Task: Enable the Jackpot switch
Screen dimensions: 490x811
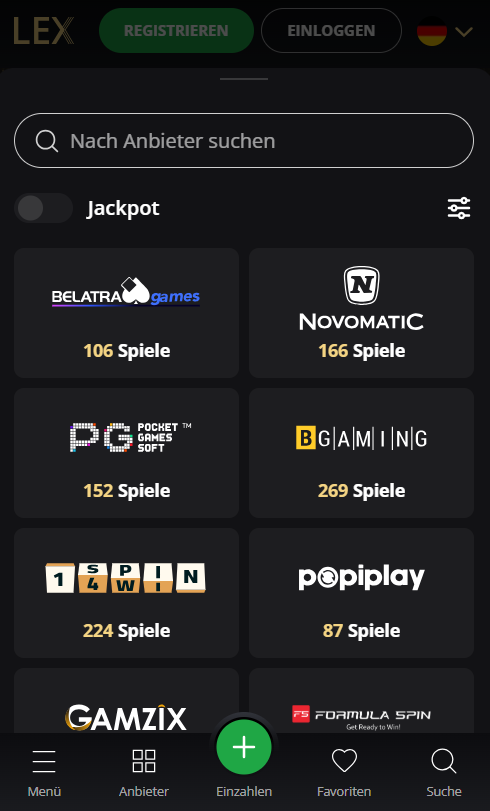Action: (43, 208)
